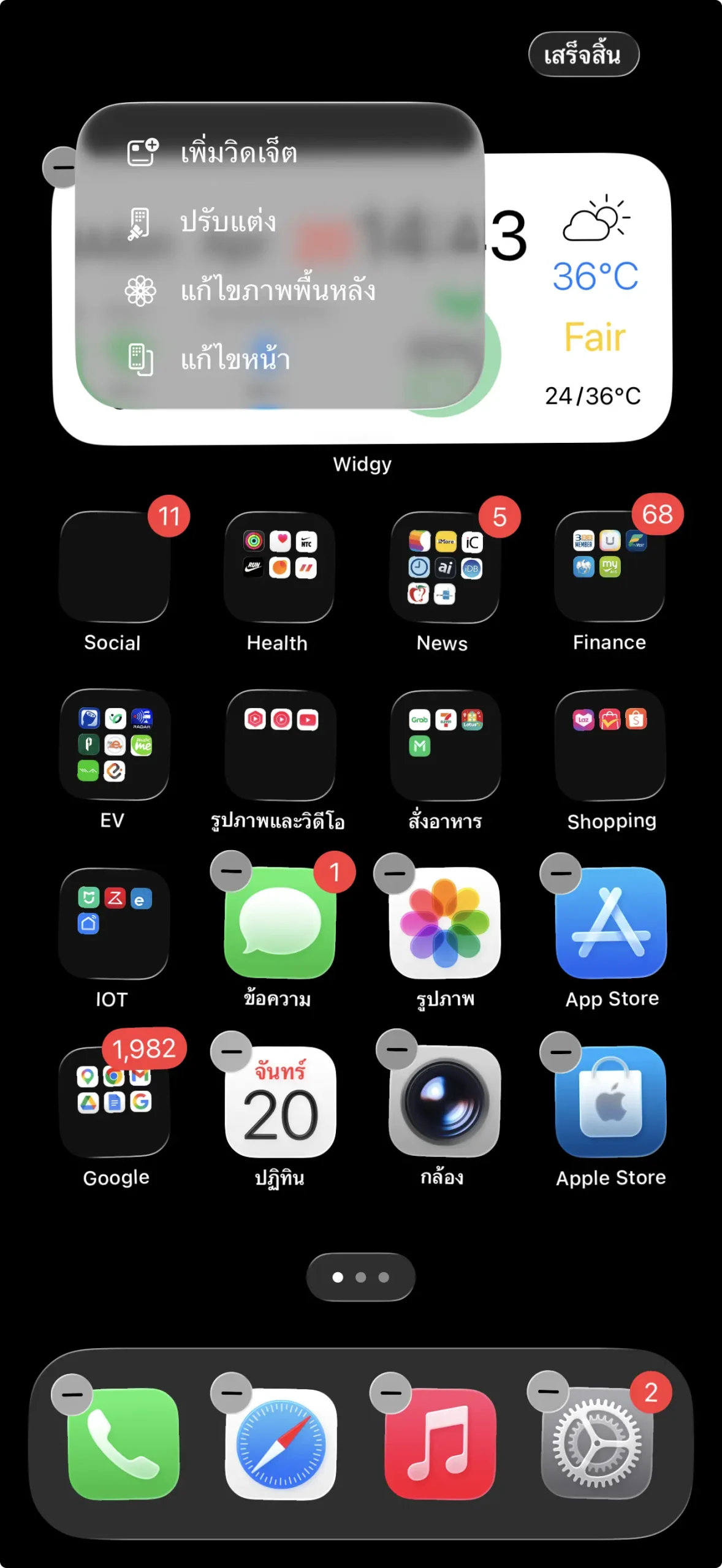Choose แก้ไขหน้า to edit pages
The height and width of the screenshot is (1568, 722).
235,359
